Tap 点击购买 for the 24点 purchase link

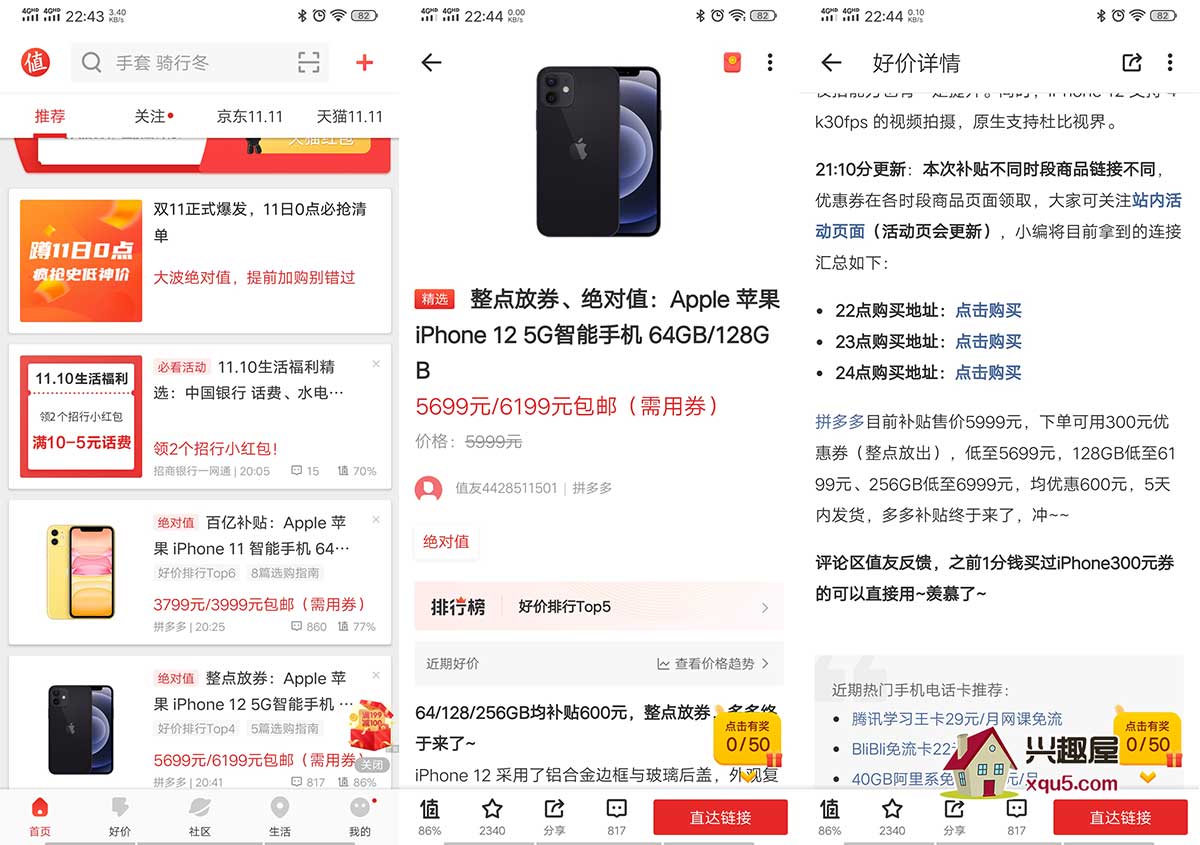pos(988,373)
